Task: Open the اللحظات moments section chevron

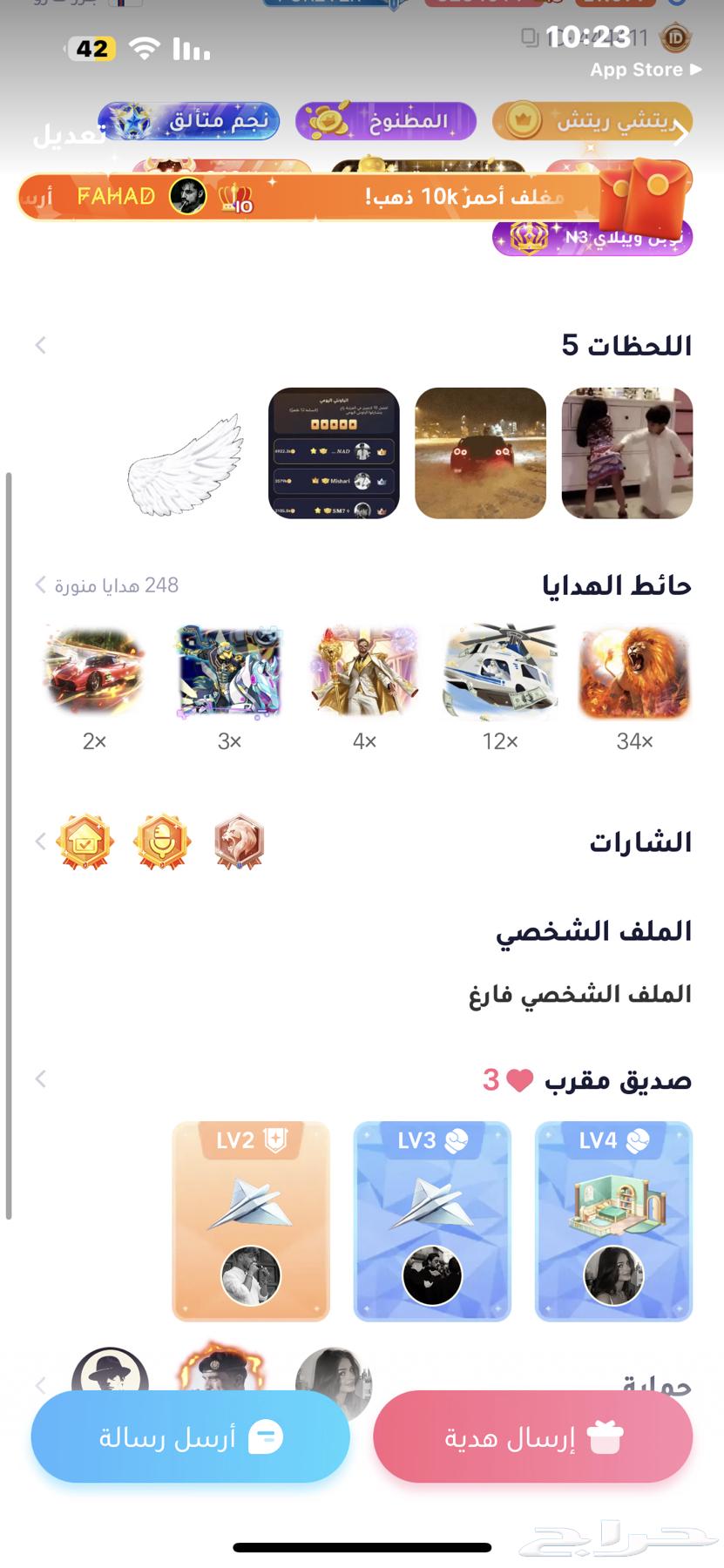Action: (40, 346)
